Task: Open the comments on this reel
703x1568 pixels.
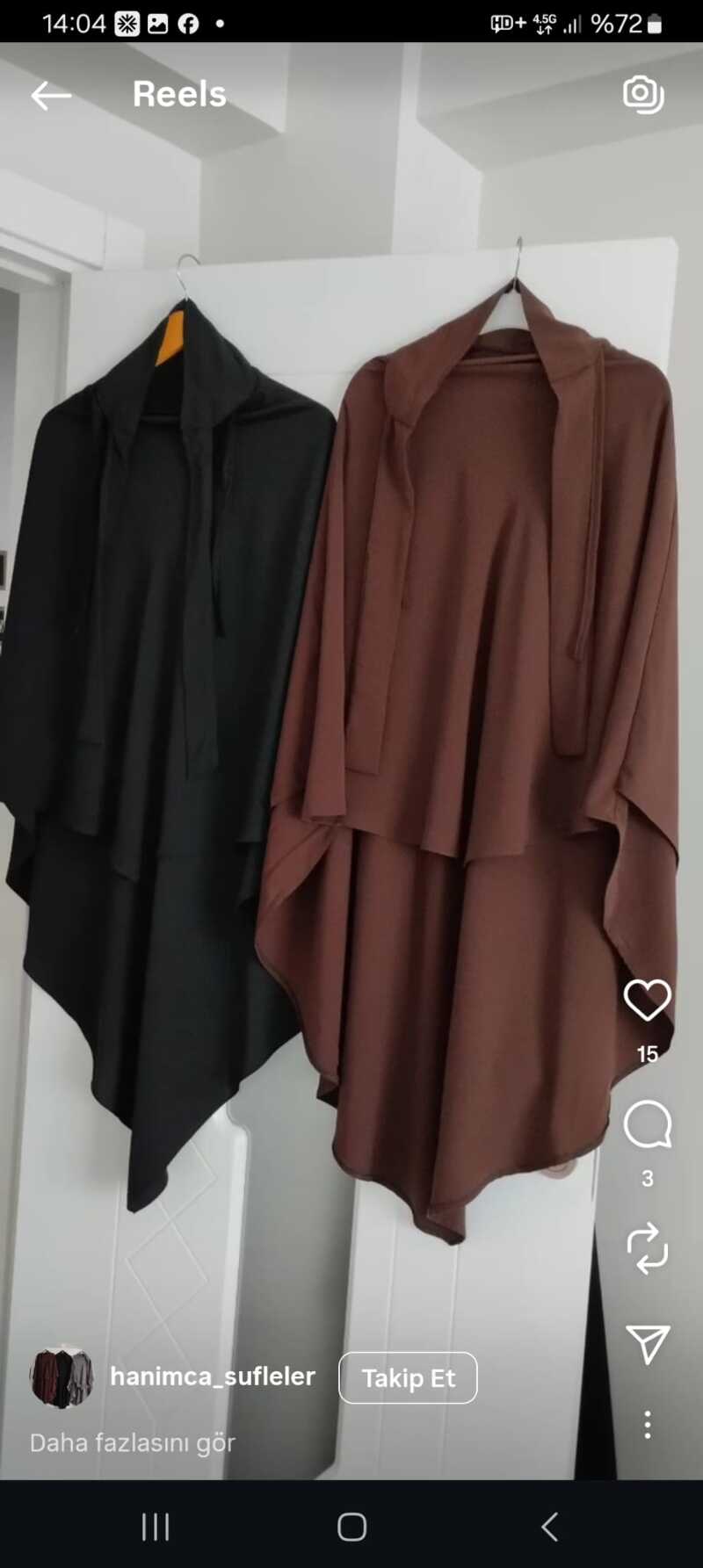Action: coord(648,1125)
